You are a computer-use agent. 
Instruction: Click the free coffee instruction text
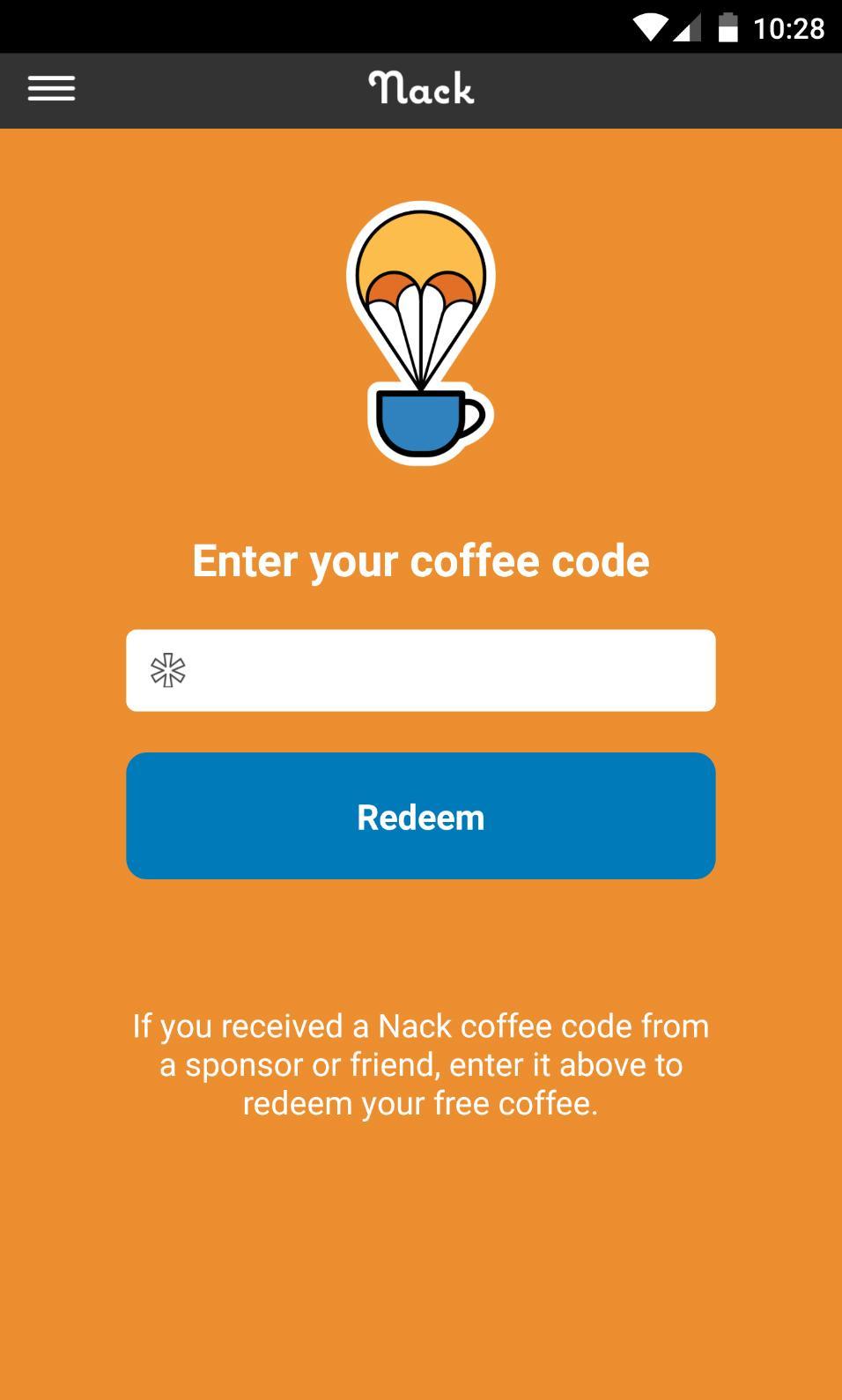point(420,1063)
